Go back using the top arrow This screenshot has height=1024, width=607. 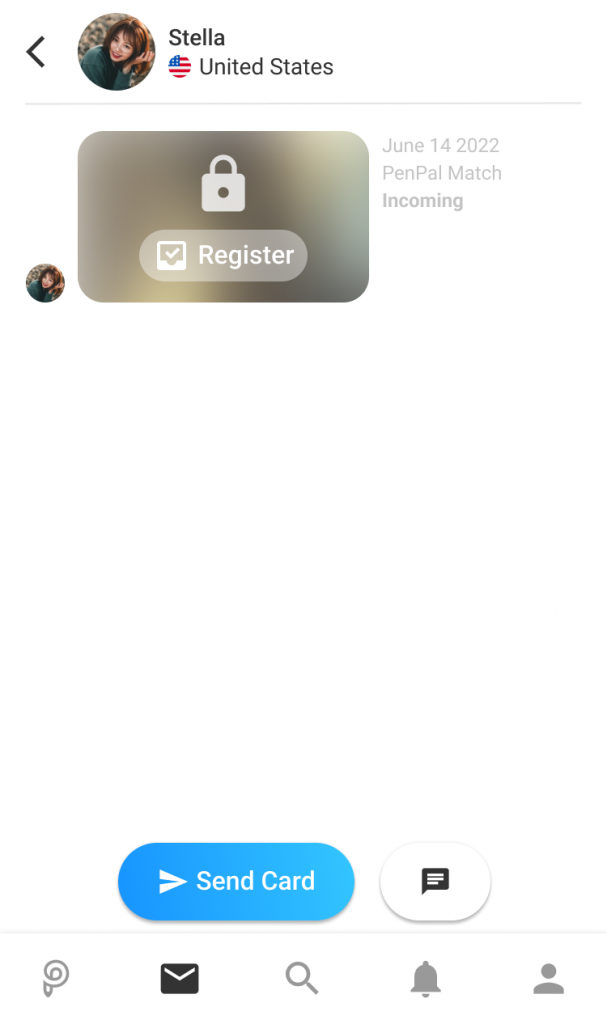tap(36, 52)
